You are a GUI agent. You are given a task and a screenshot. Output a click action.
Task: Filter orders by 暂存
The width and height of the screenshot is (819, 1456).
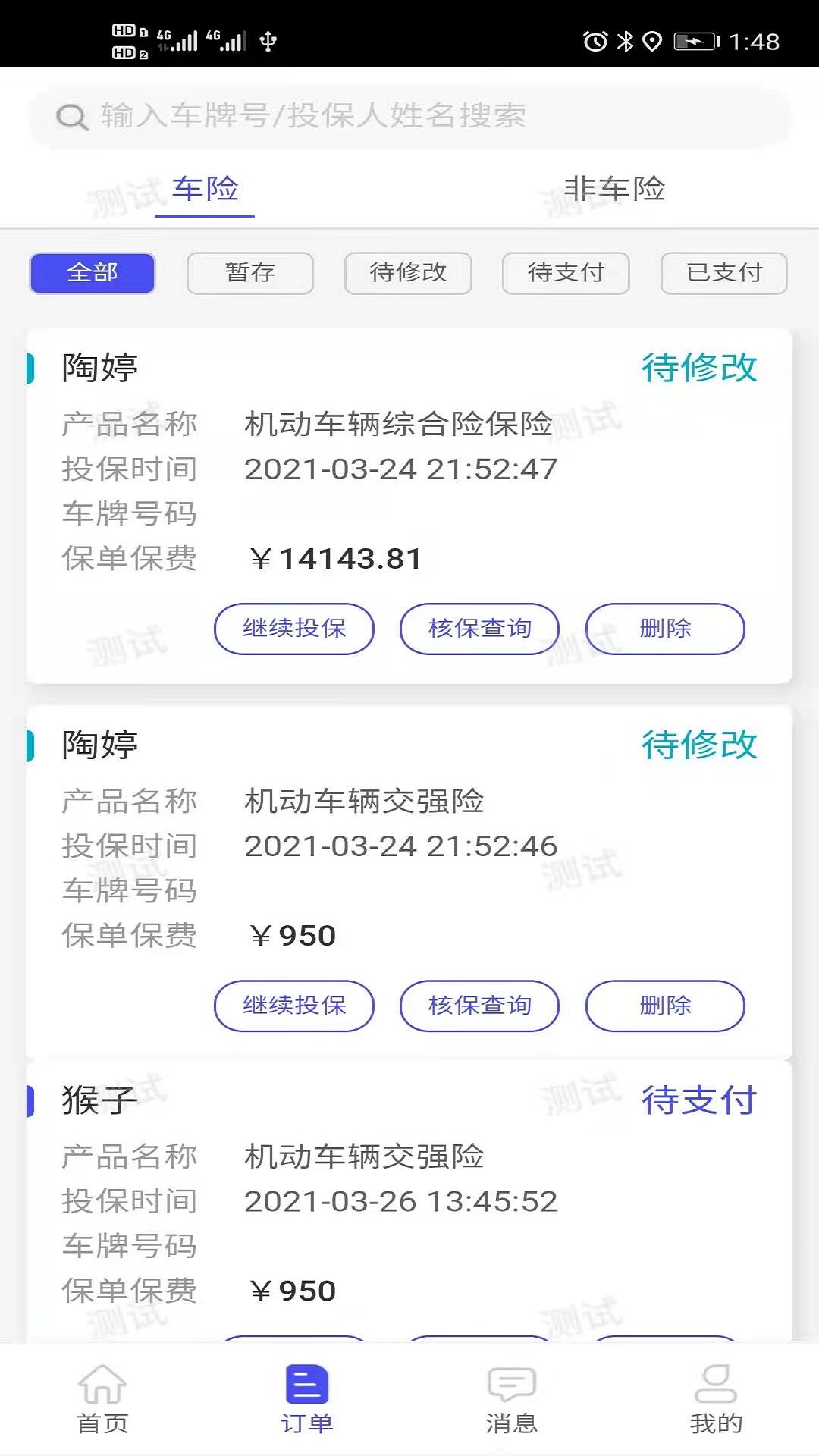tap(250, 273)
